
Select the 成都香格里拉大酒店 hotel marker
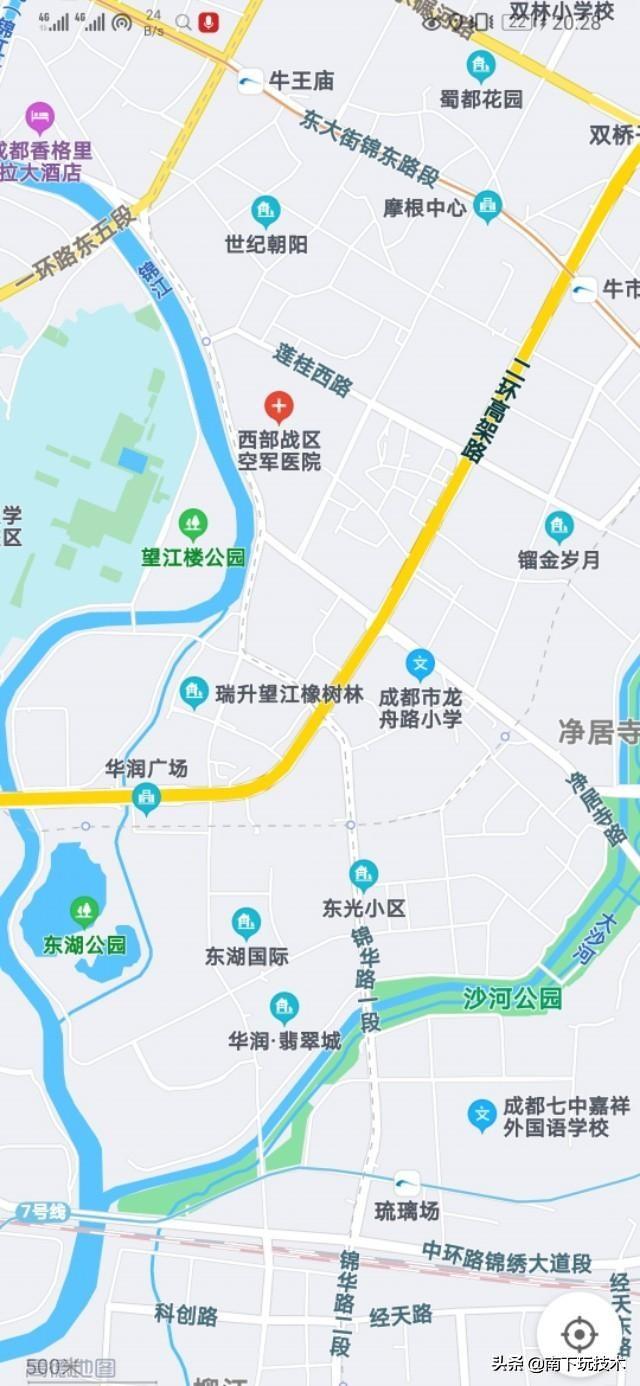point(40,117)
